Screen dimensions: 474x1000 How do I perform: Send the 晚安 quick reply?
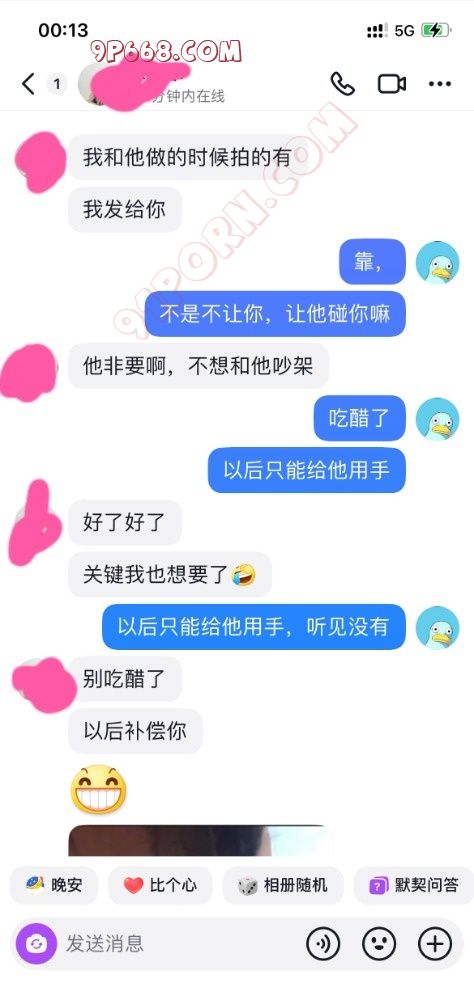(54, 885)
